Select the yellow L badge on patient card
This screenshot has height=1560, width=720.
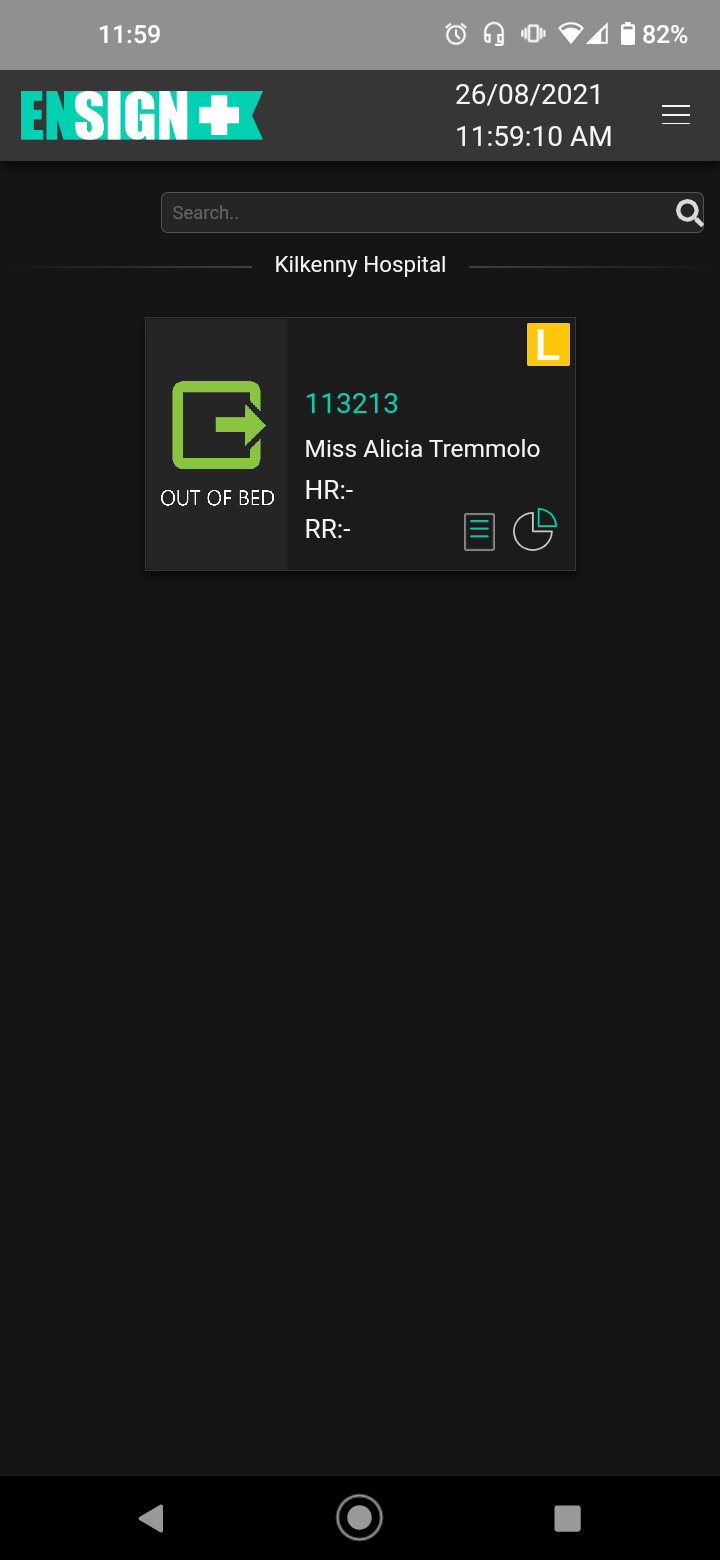tap(548, 344)
